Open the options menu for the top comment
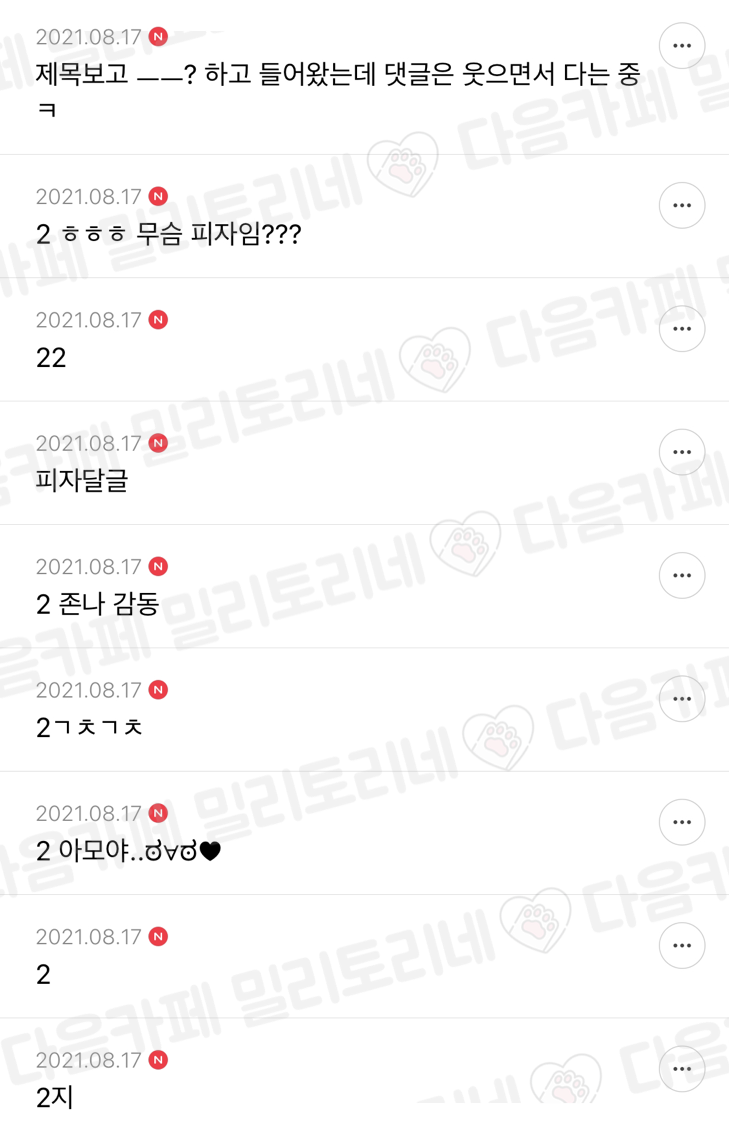Viewport: 729px width, 1134px height. coord(682,45)
